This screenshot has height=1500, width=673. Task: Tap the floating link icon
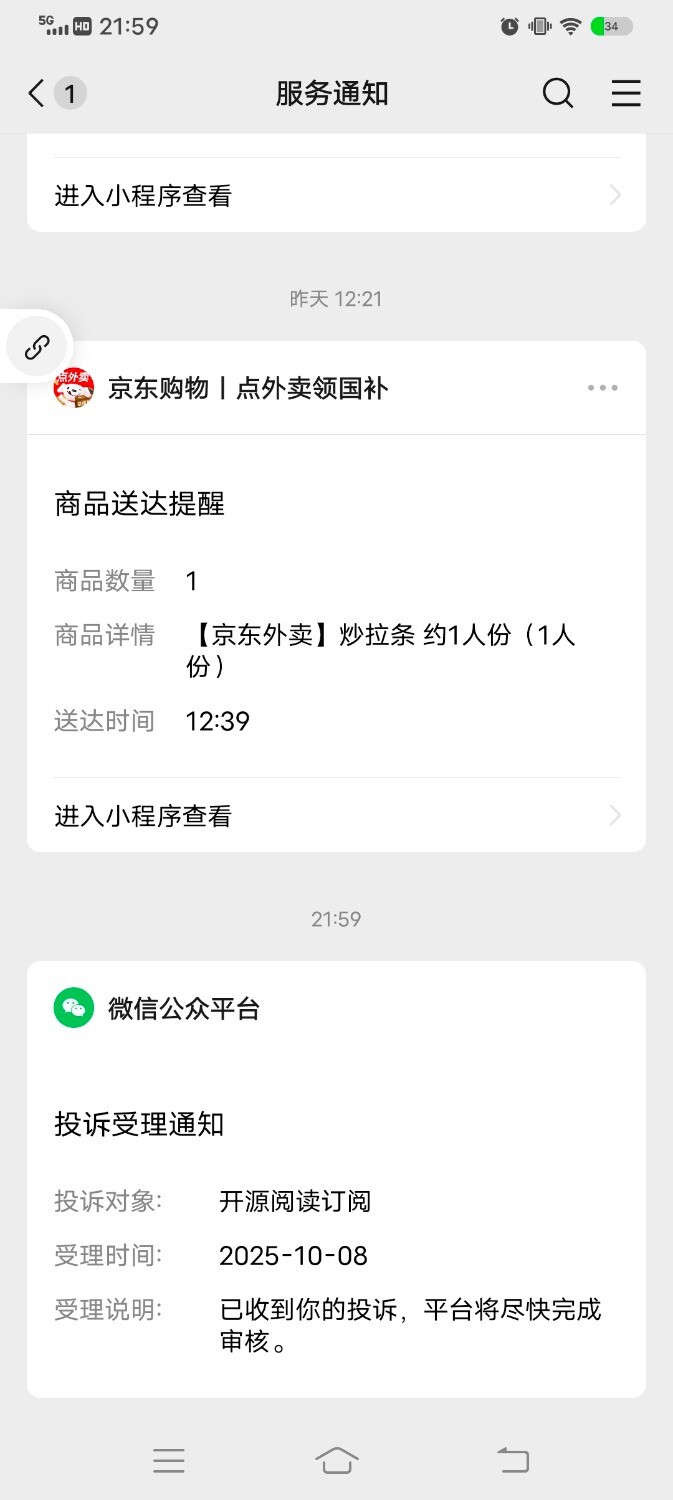[x=37, y=347]
